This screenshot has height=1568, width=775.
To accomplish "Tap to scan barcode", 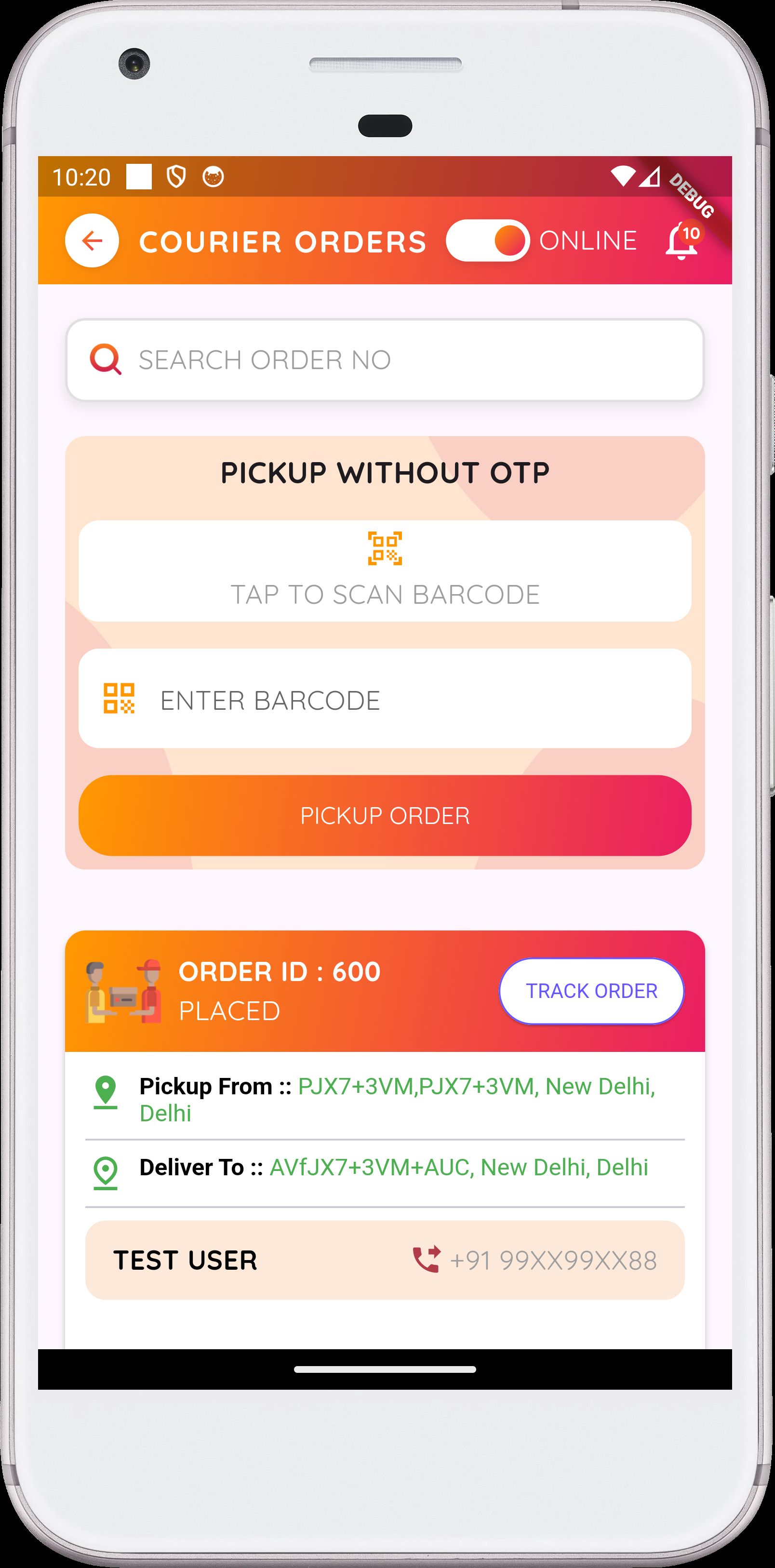I will click(385, 571).
